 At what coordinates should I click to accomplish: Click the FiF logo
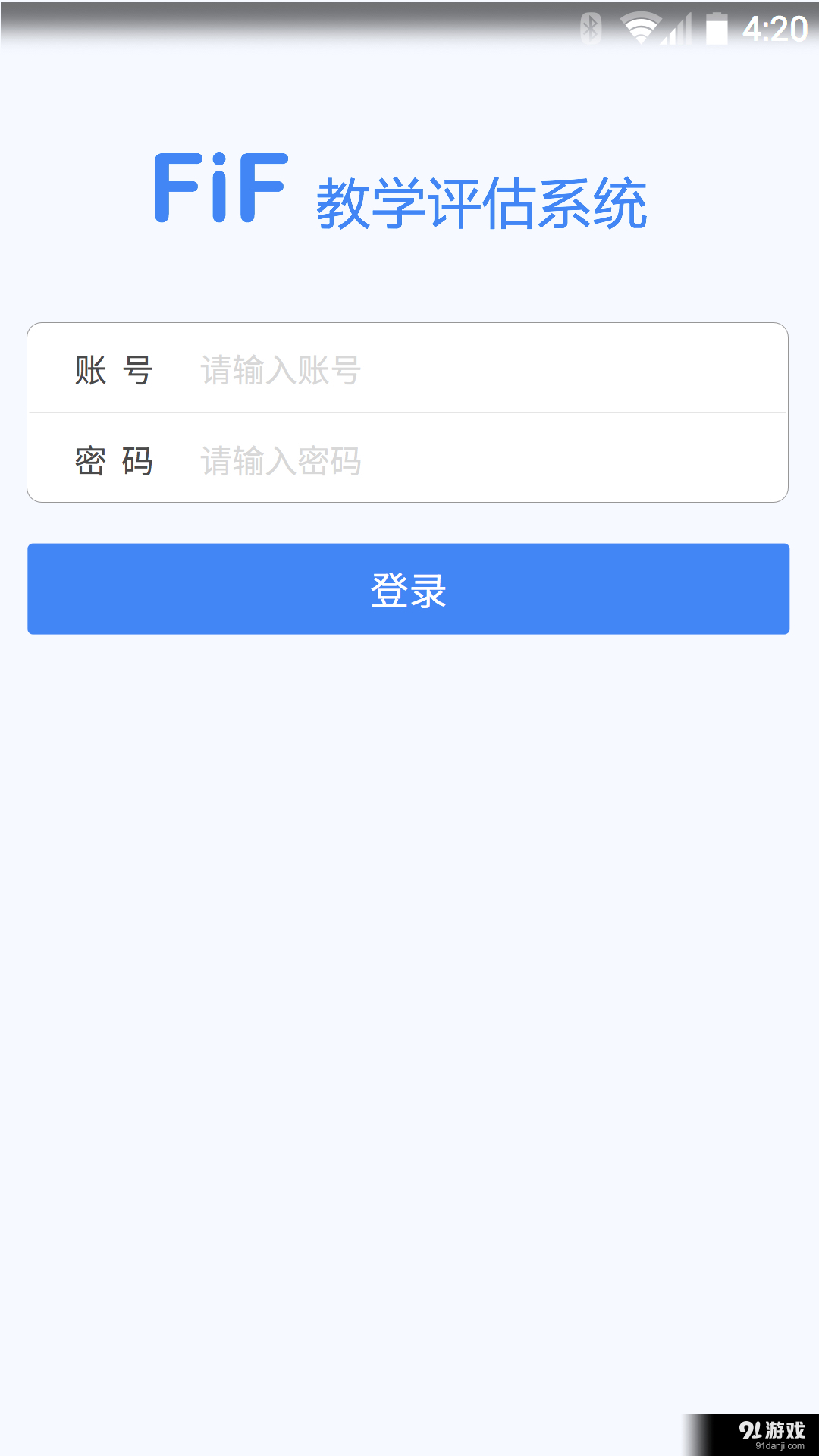220,190
